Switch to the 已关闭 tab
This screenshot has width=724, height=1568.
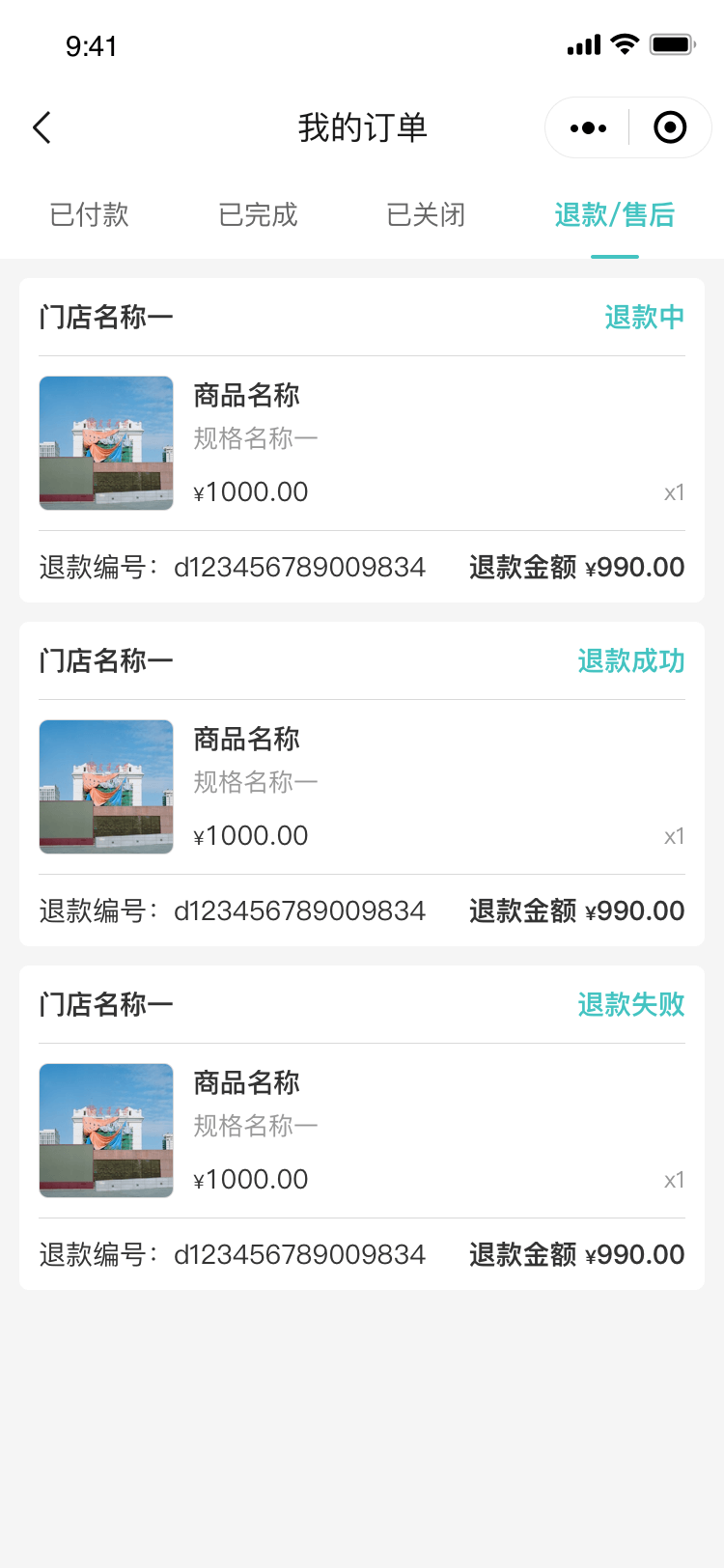426,214
